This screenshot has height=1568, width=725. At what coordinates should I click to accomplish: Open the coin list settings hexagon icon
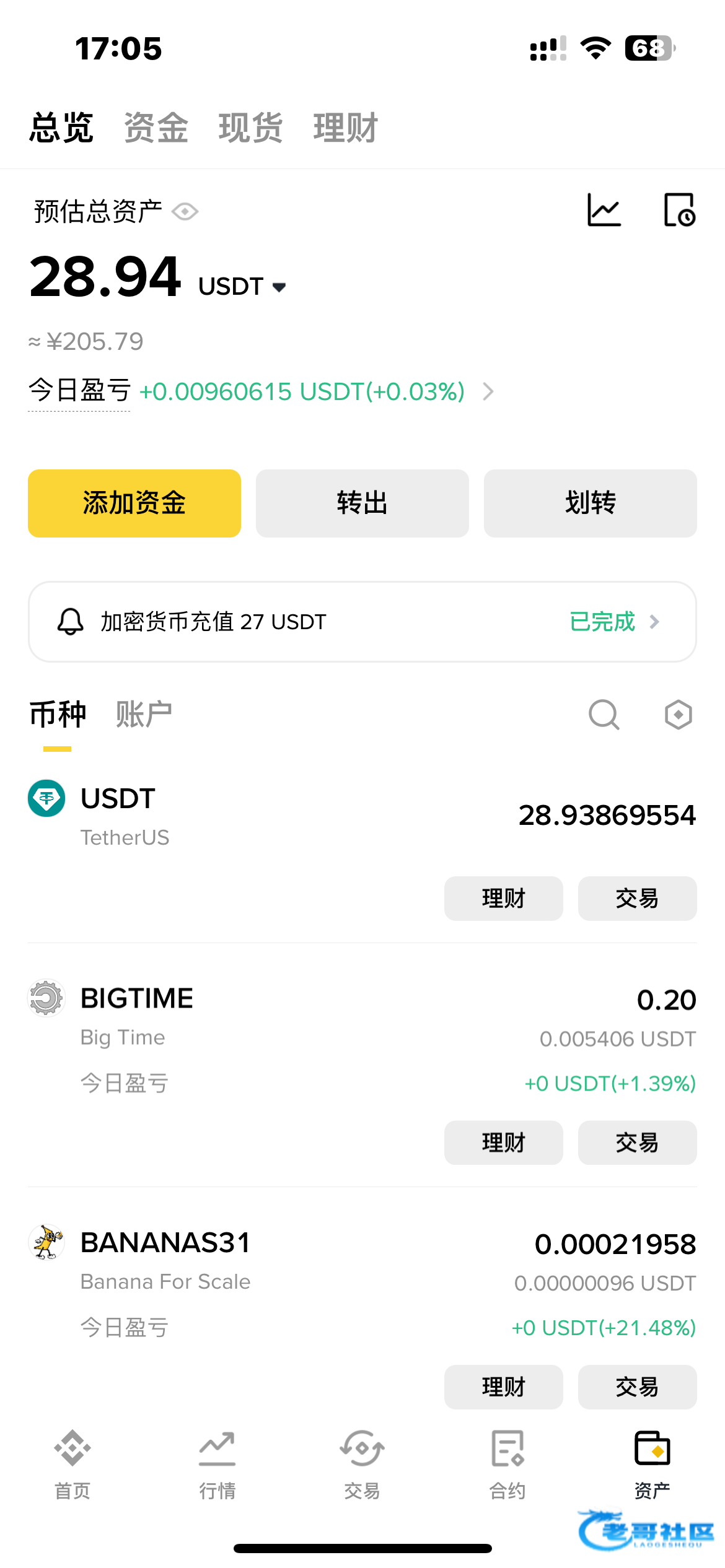(679, 715)
